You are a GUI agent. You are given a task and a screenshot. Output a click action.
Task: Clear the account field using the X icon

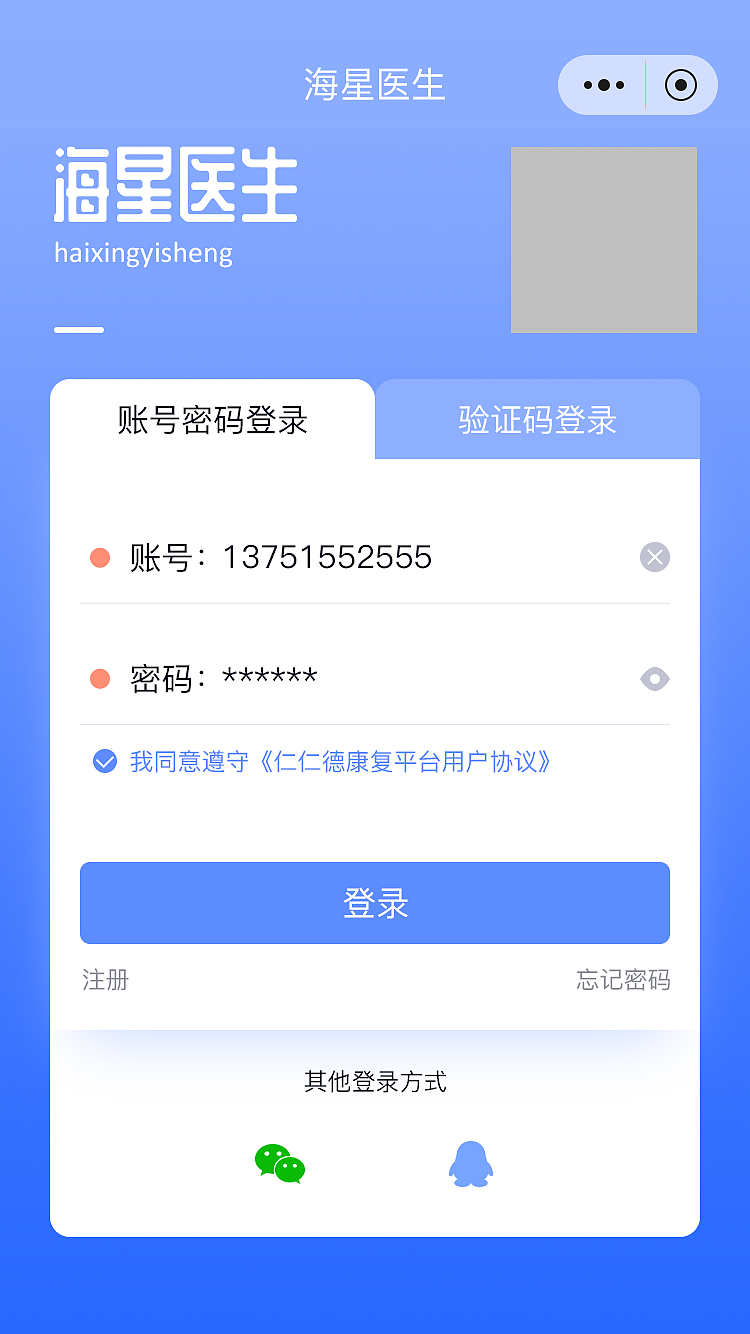click(654, 557)
